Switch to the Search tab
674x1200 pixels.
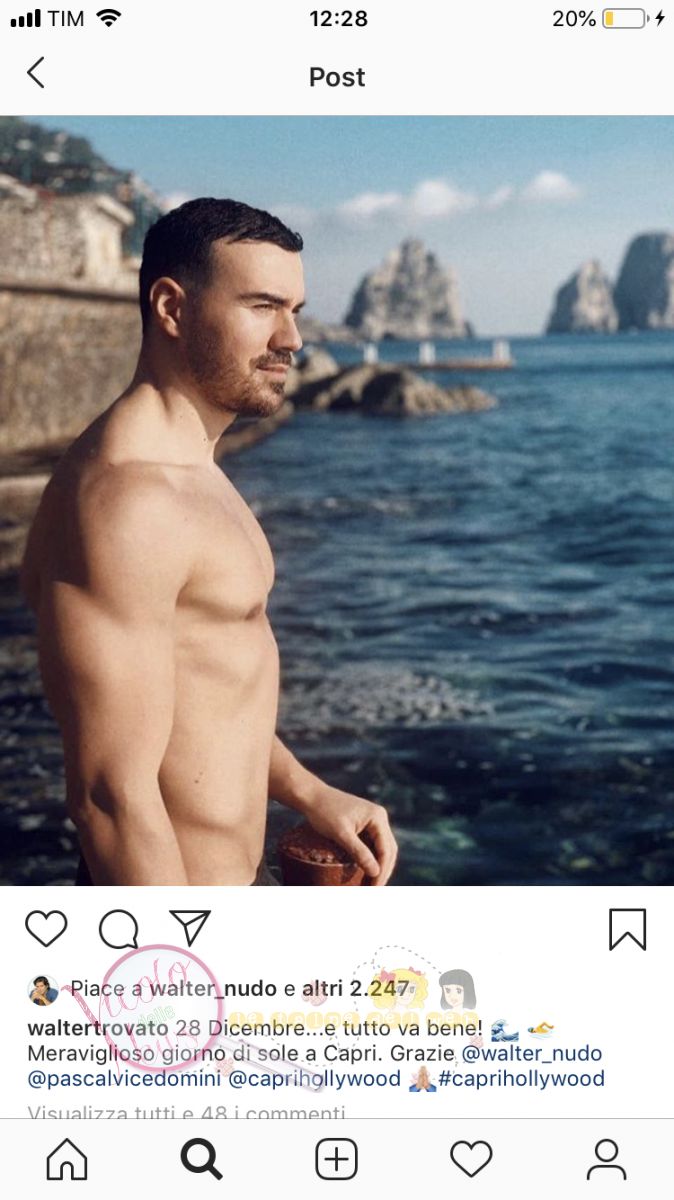click(201, 1160)
